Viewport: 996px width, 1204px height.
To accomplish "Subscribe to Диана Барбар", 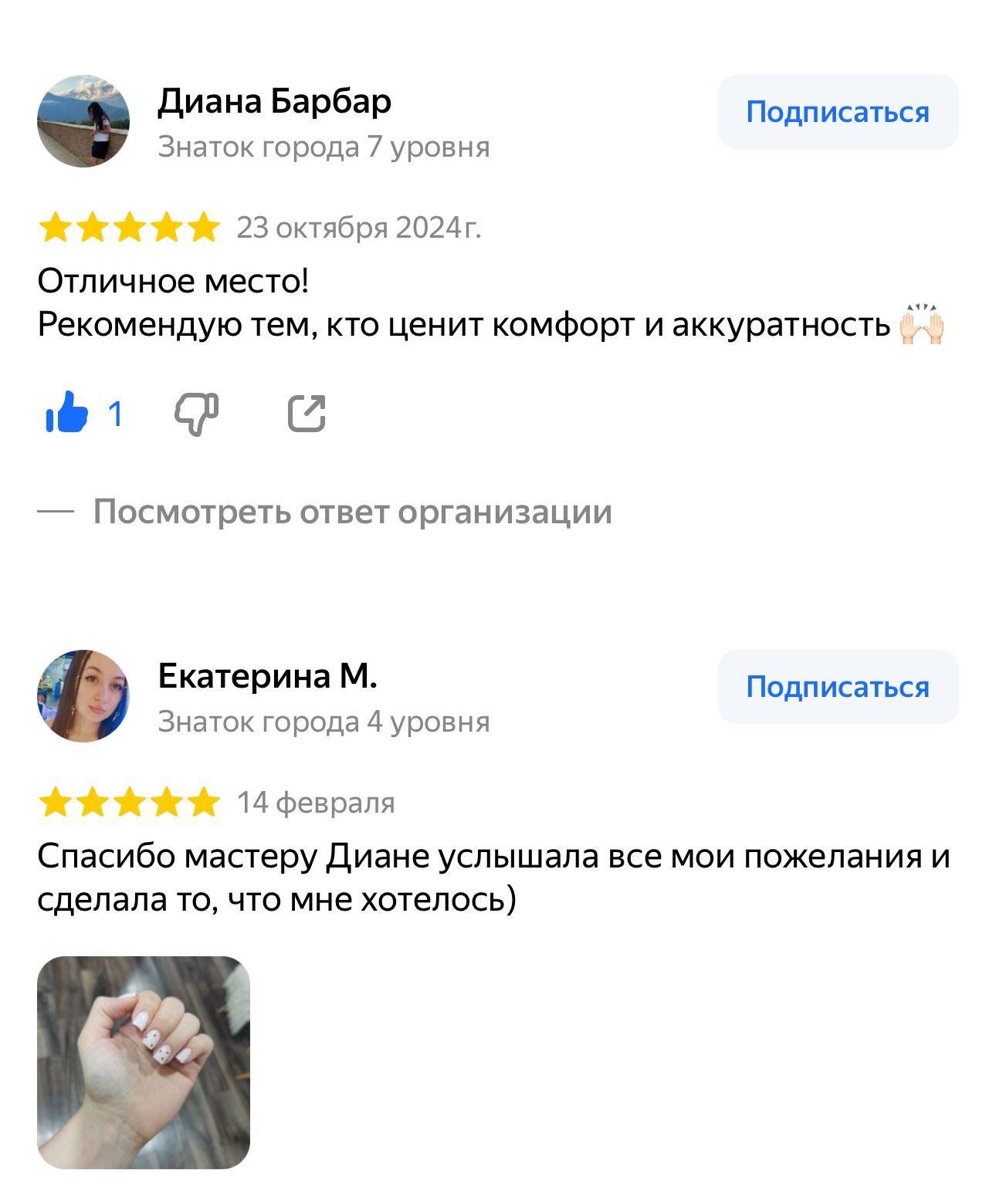I will tap(838, 113).
